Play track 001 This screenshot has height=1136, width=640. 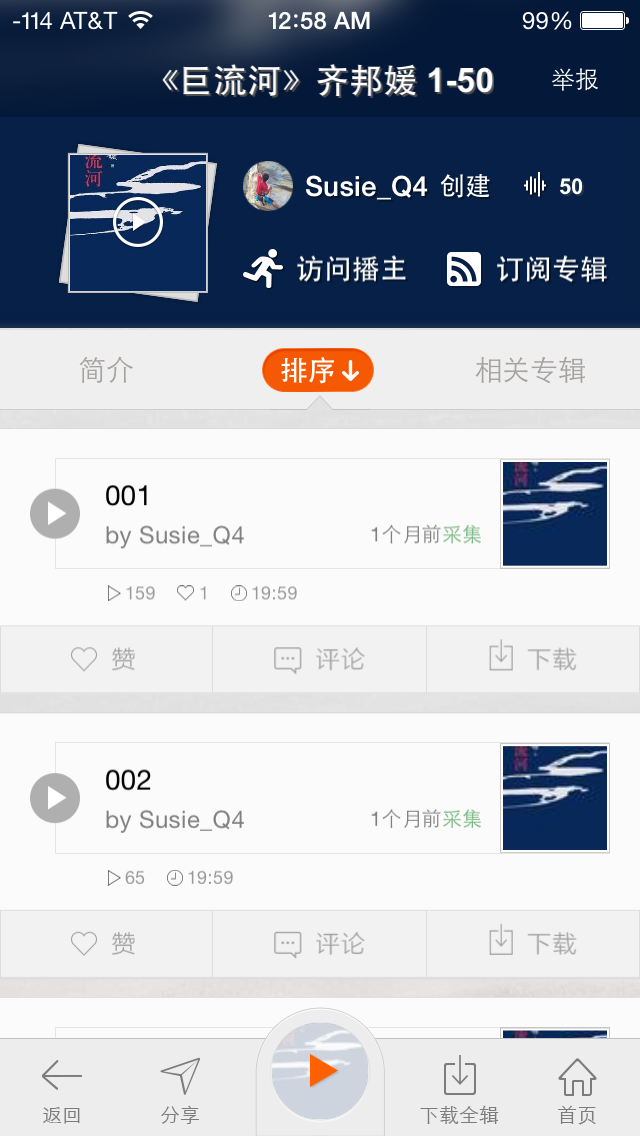[55, 514]
